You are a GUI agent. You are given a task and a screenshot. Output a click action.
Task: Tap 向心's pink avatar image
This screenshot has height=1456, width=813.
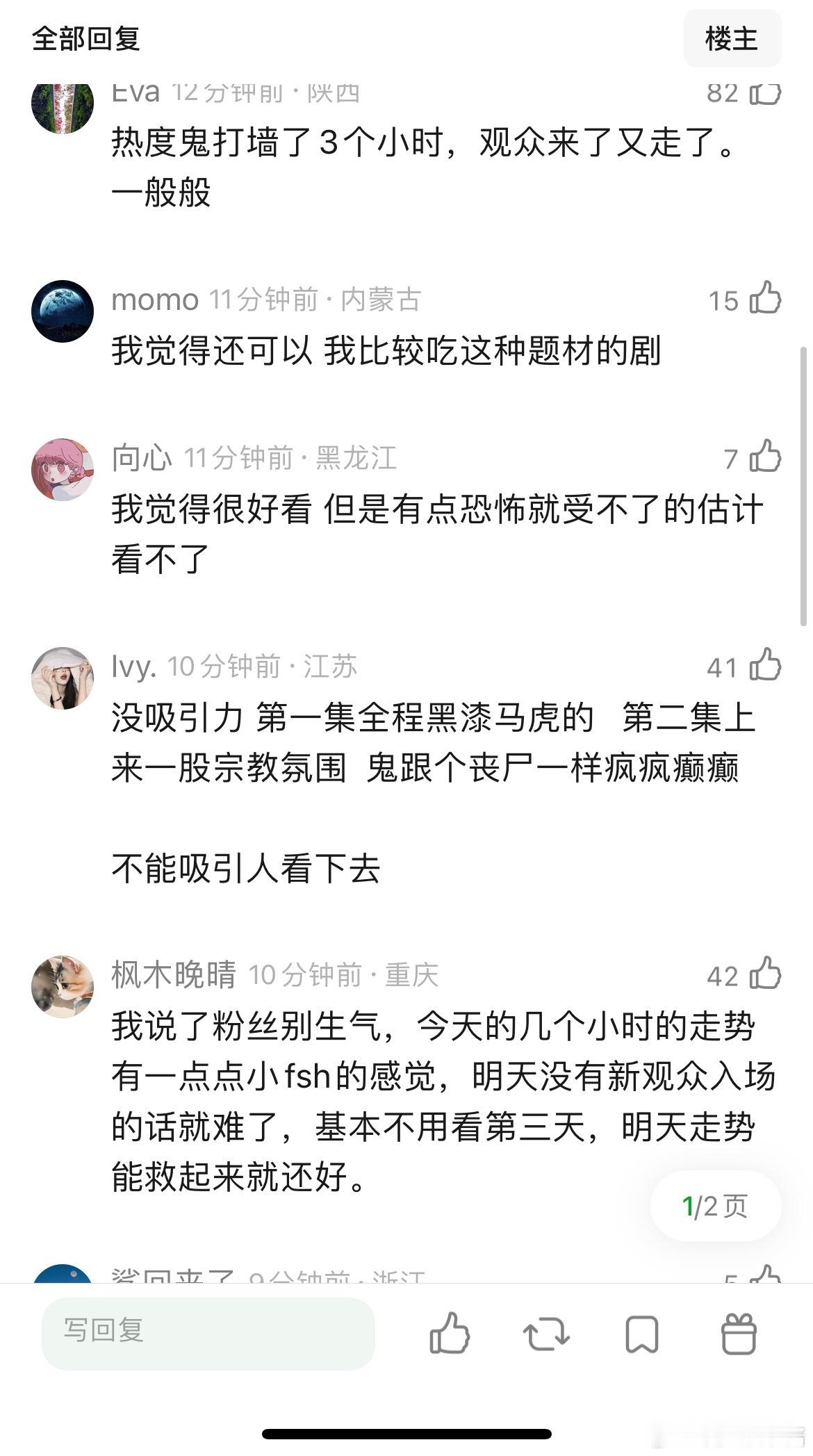coord(63,467)
